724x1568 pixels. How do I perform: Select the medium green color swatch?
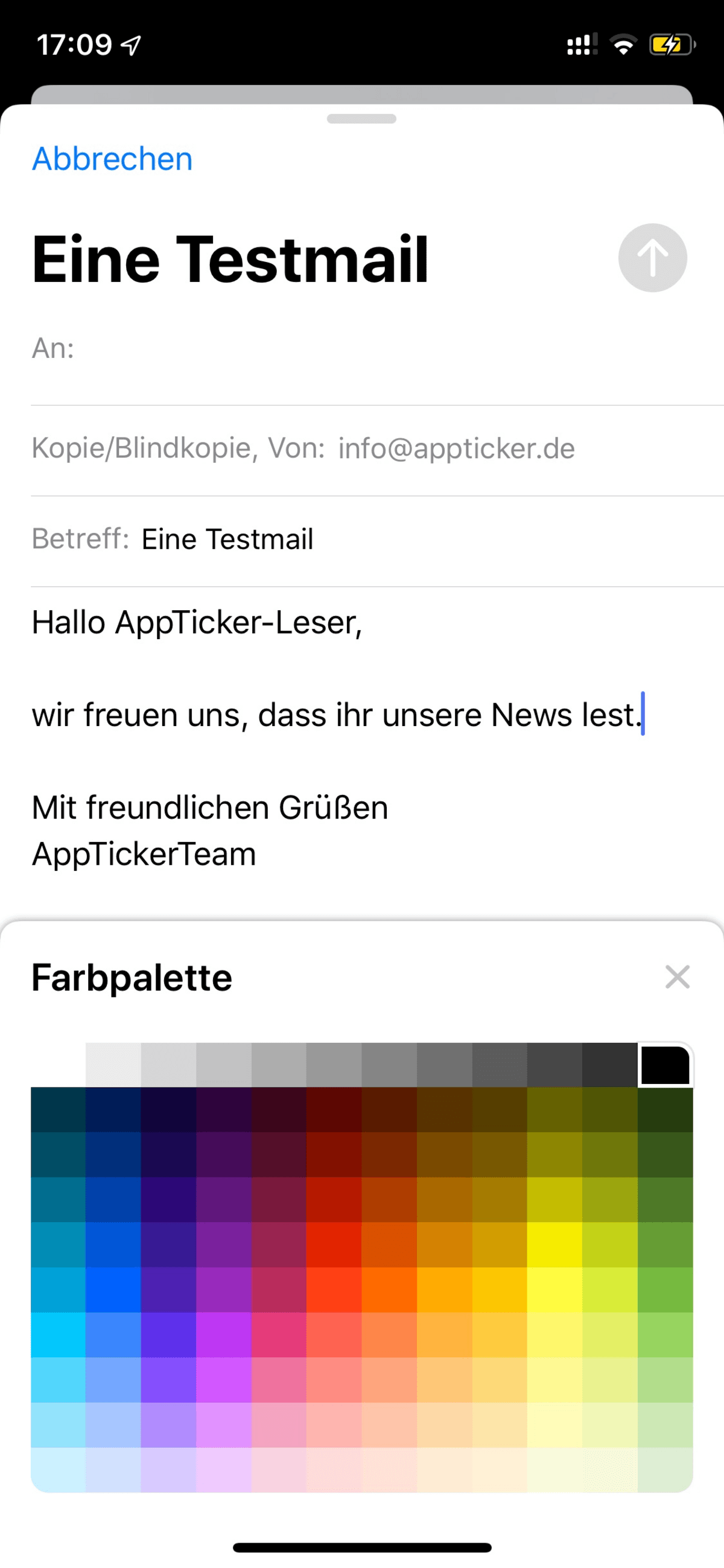pos(665,1289)
